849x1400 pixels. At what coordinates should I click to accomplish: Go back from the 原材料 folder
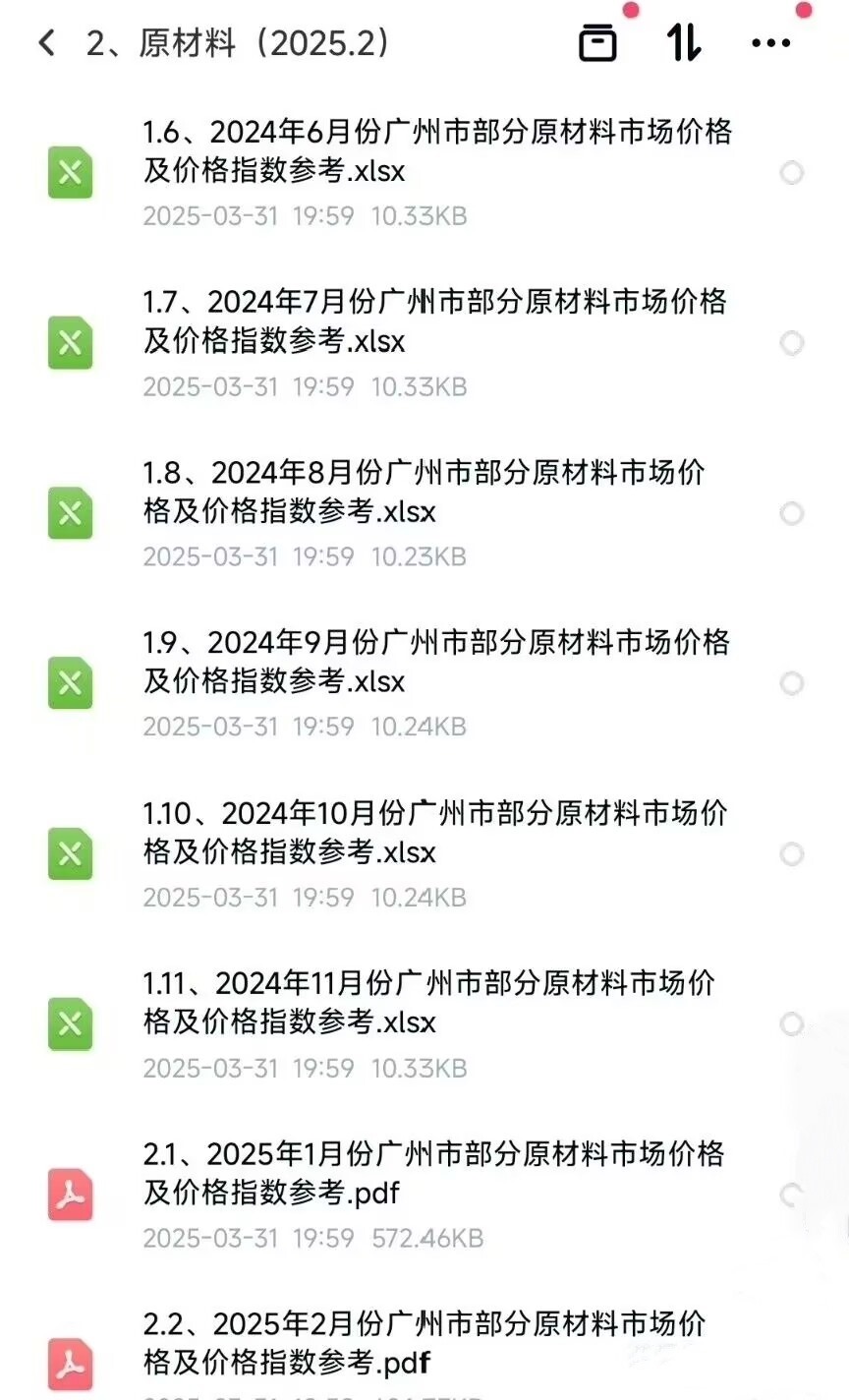point(46,43)
